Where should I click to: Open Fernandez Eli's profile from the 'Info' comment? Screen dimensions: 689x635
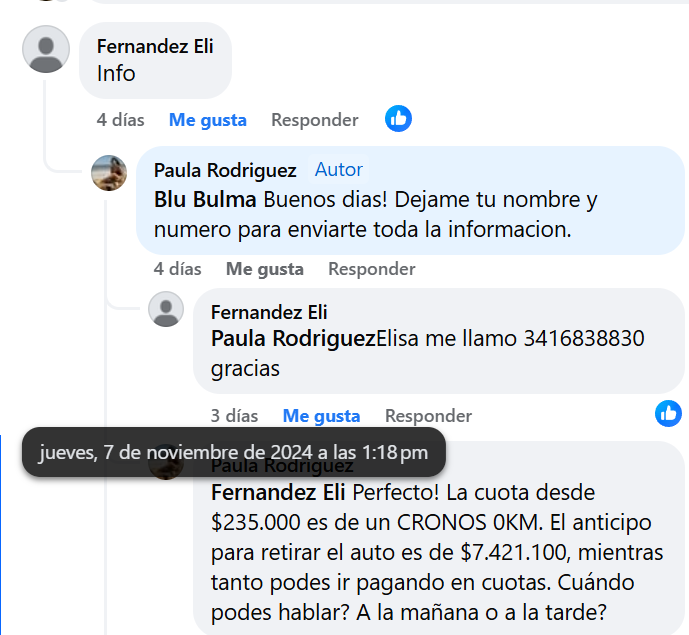tap(155, 46)
